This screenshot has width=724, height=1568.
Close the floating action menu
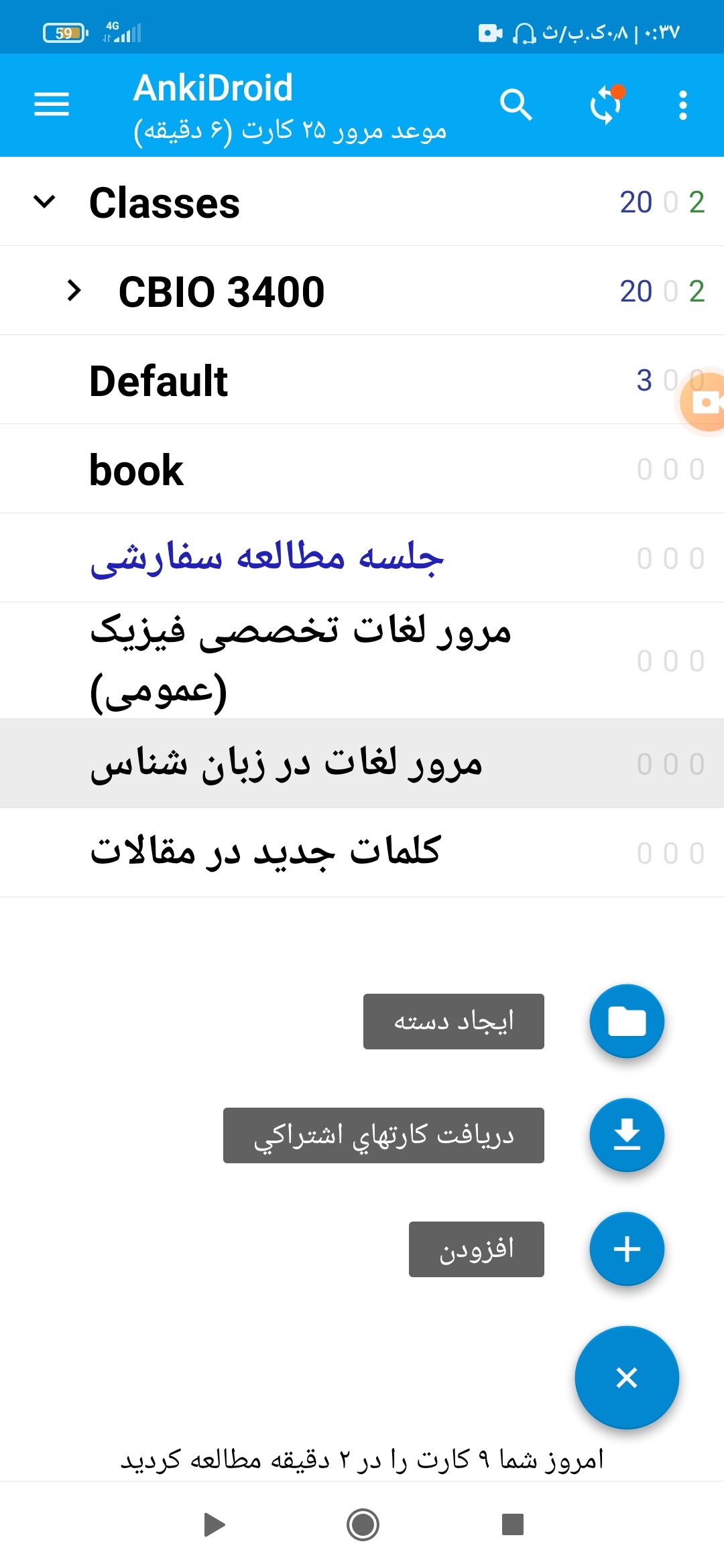pyautogui.click(x=627, y=1378)
